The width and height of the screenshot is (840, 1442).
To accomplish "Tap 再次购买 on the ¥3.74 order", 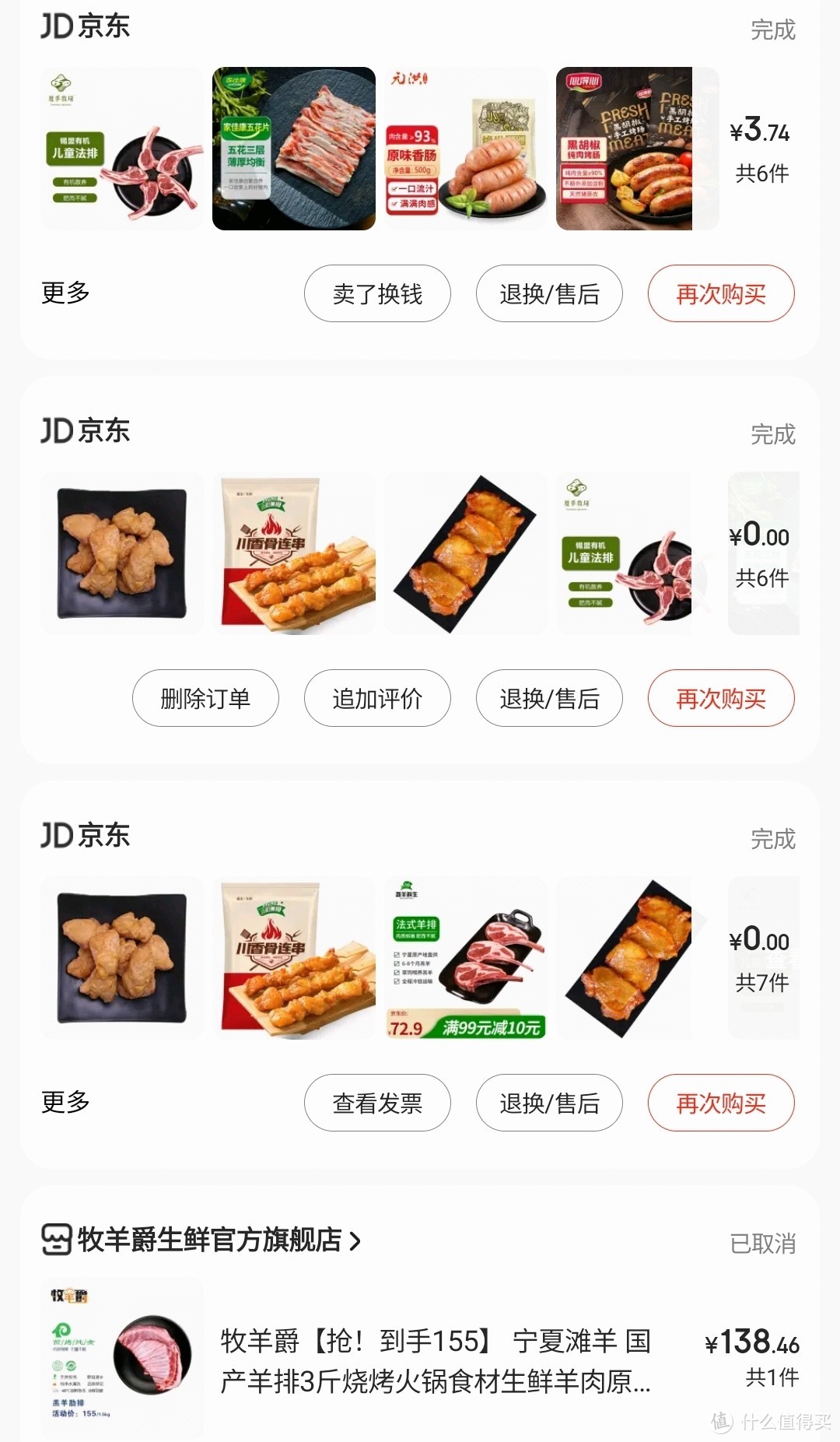I will click(721, 294).
